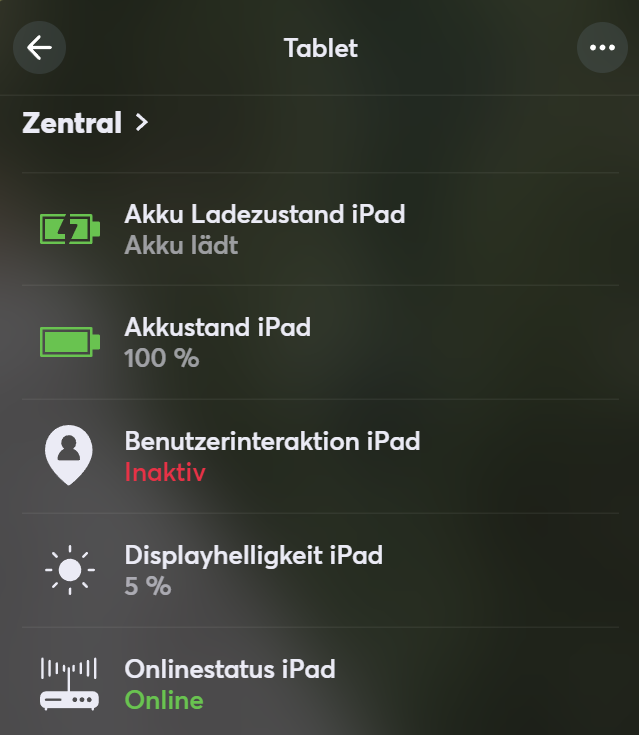
Task: Open the Zentral room link
Action: pos(85,123)
